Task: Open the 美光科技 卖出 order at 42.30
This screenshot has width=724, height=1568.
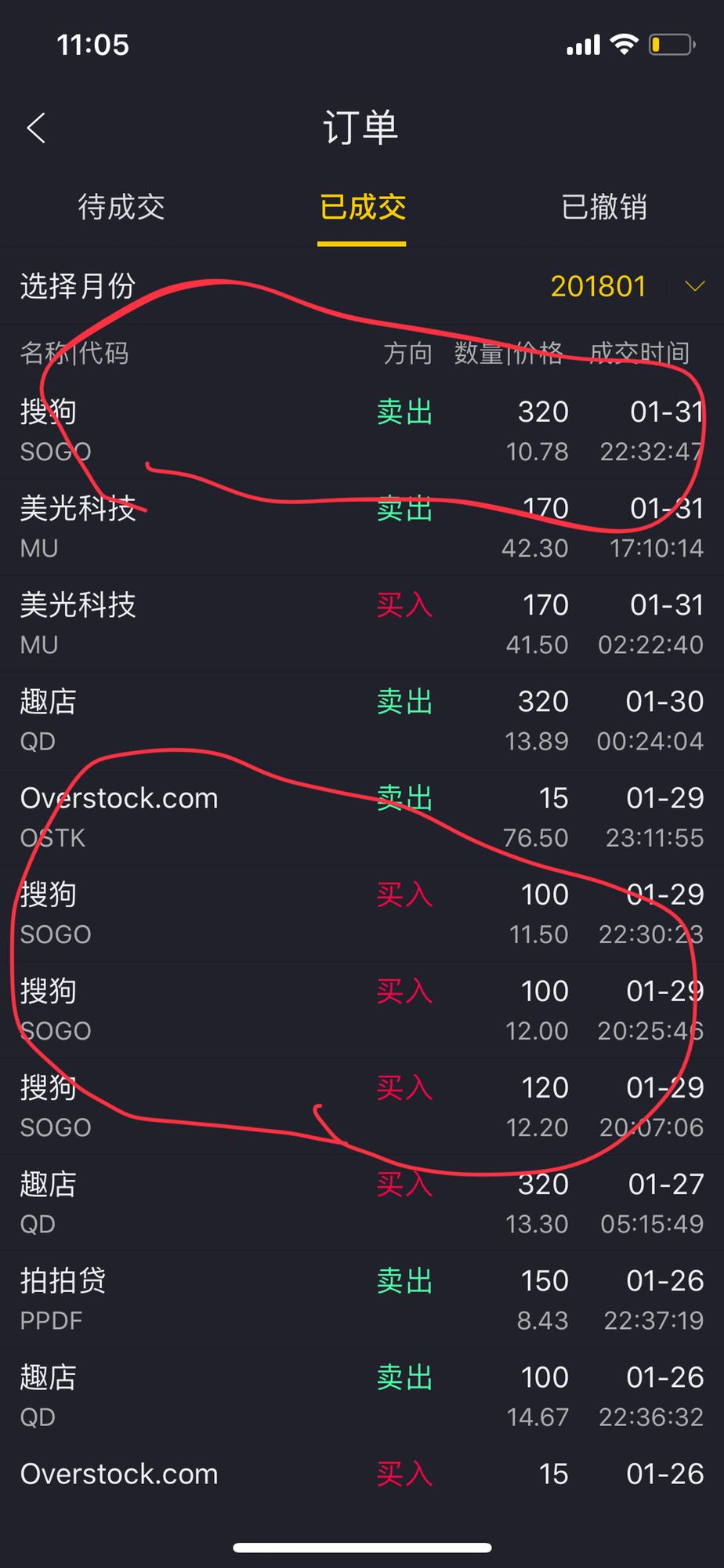Action: tap(362, 527)
